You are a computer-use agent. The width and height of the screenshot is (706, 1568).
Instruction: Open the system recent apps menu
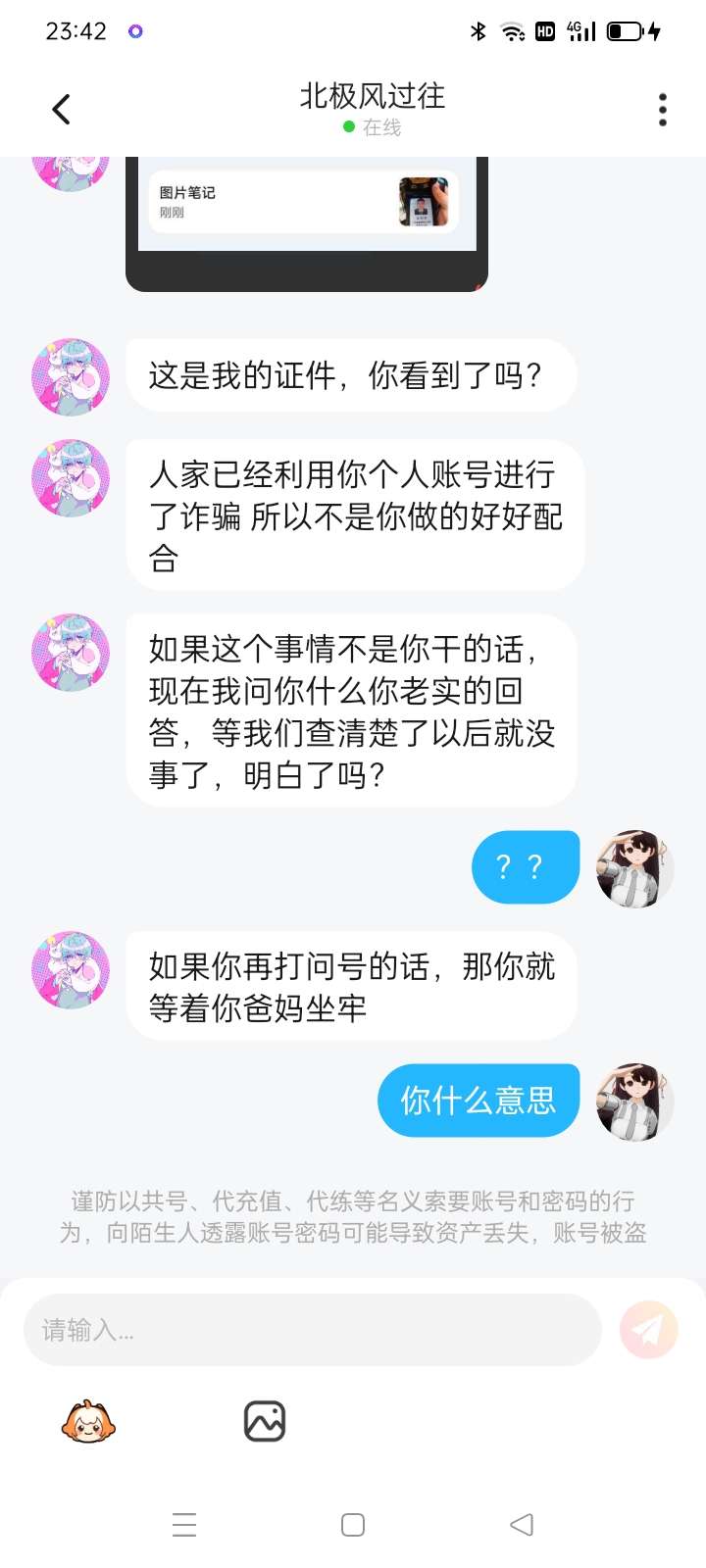pos(184,1525)
